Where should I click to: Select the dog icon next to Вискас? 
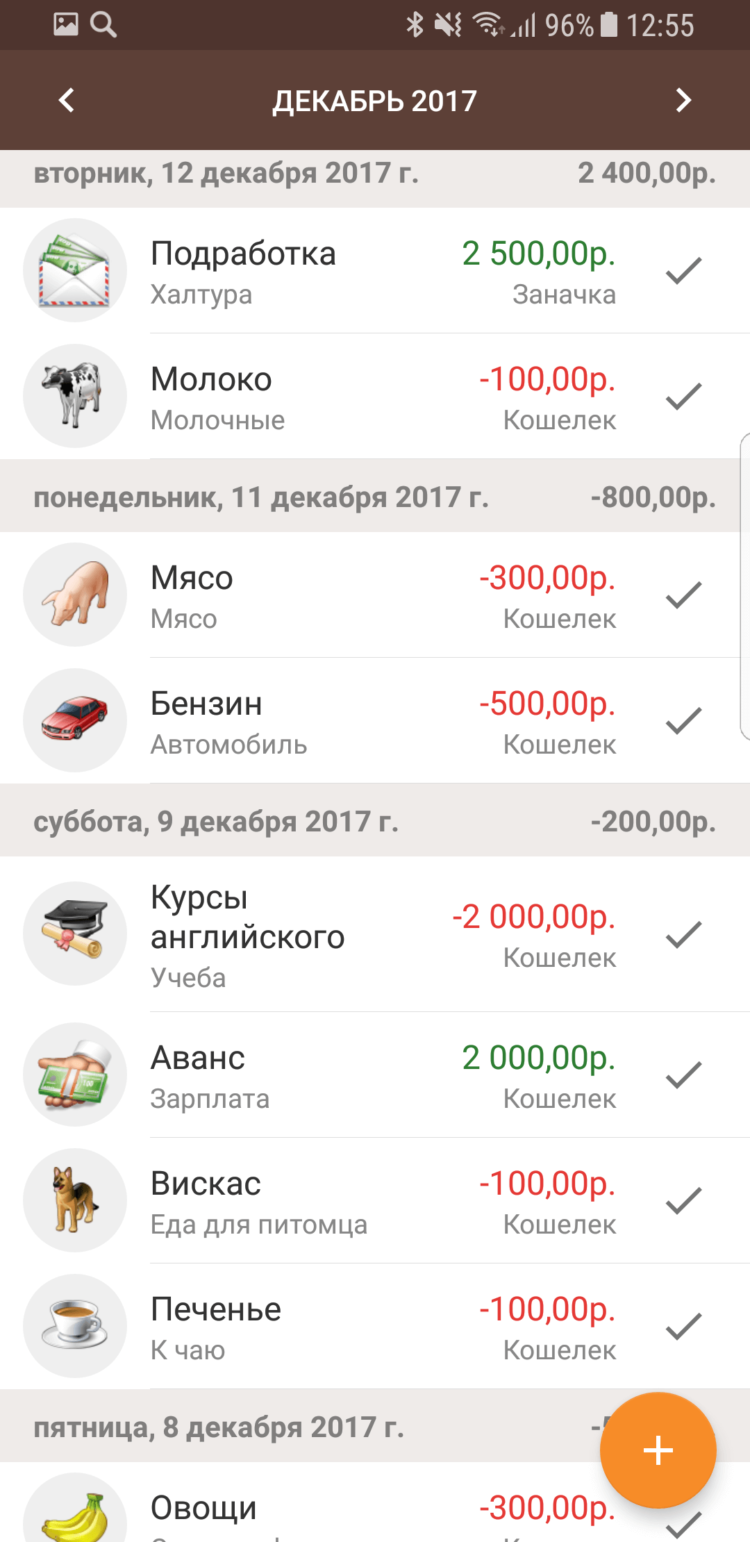75,1200
